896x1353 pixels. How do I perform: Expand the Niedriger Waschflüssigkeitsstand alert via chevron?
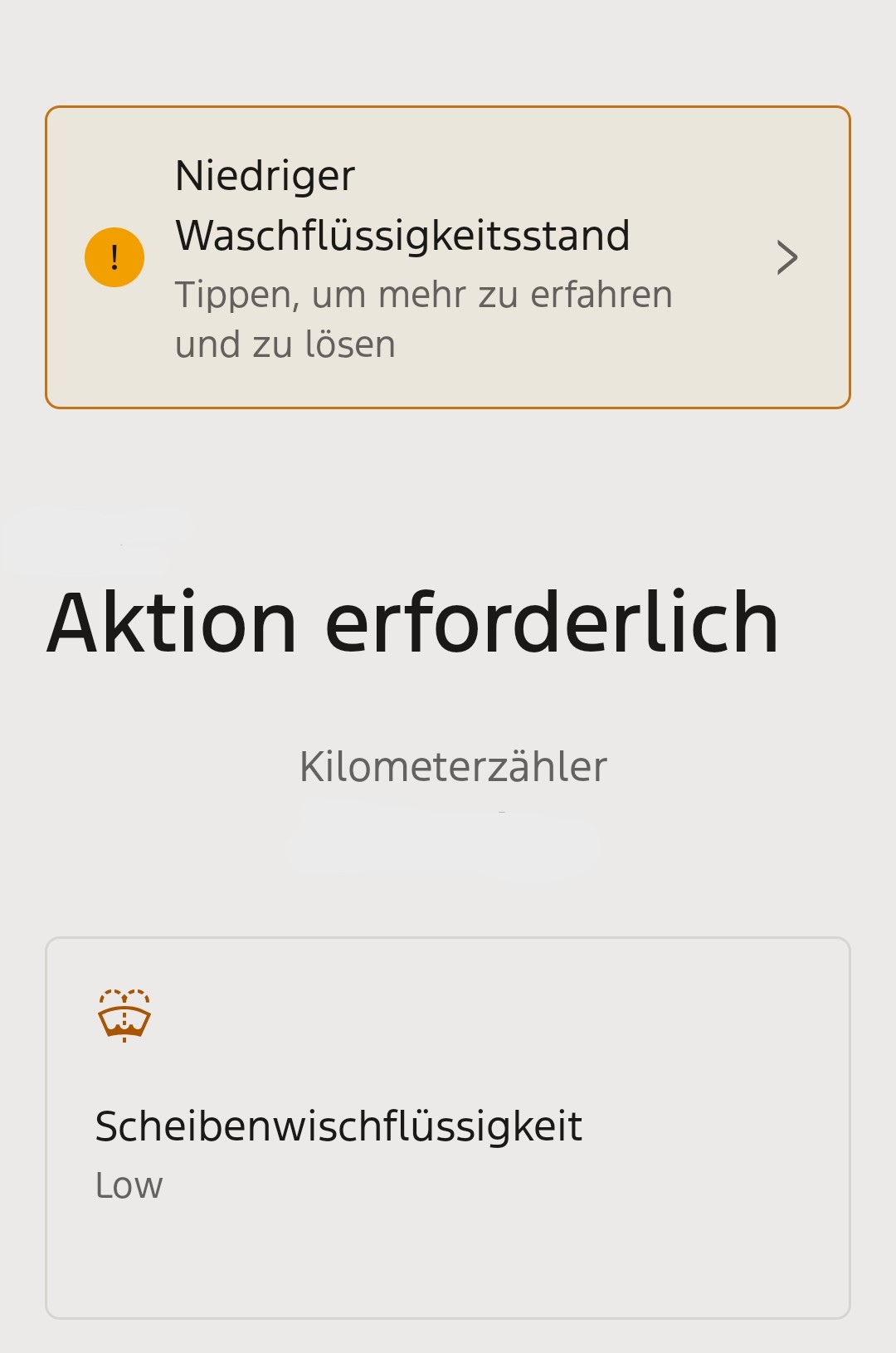pos(788,257)
